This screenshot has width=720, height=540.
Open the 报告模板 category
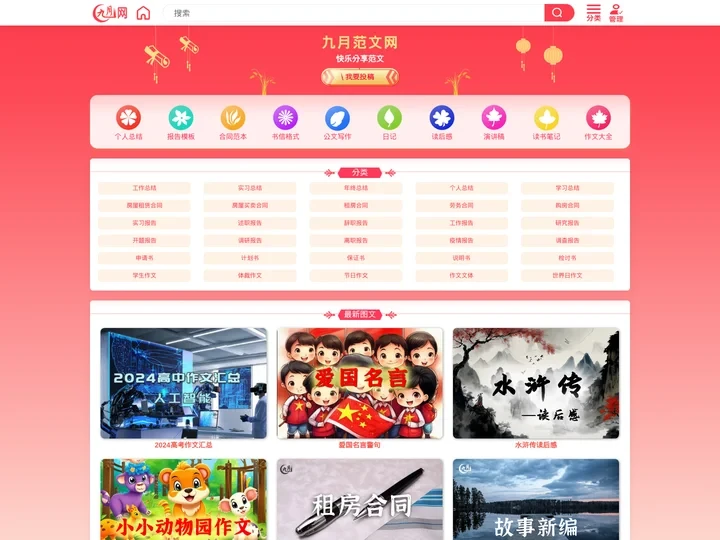pos(181,122)
